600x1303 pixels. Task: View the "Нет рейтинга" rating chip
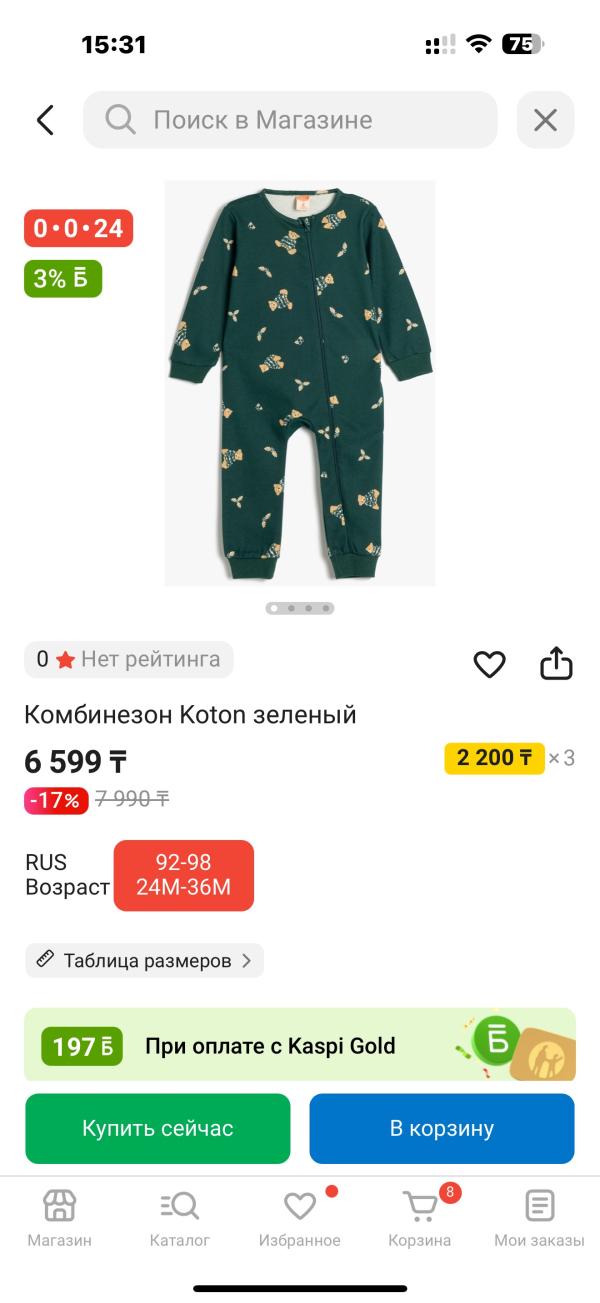[129, 659]
